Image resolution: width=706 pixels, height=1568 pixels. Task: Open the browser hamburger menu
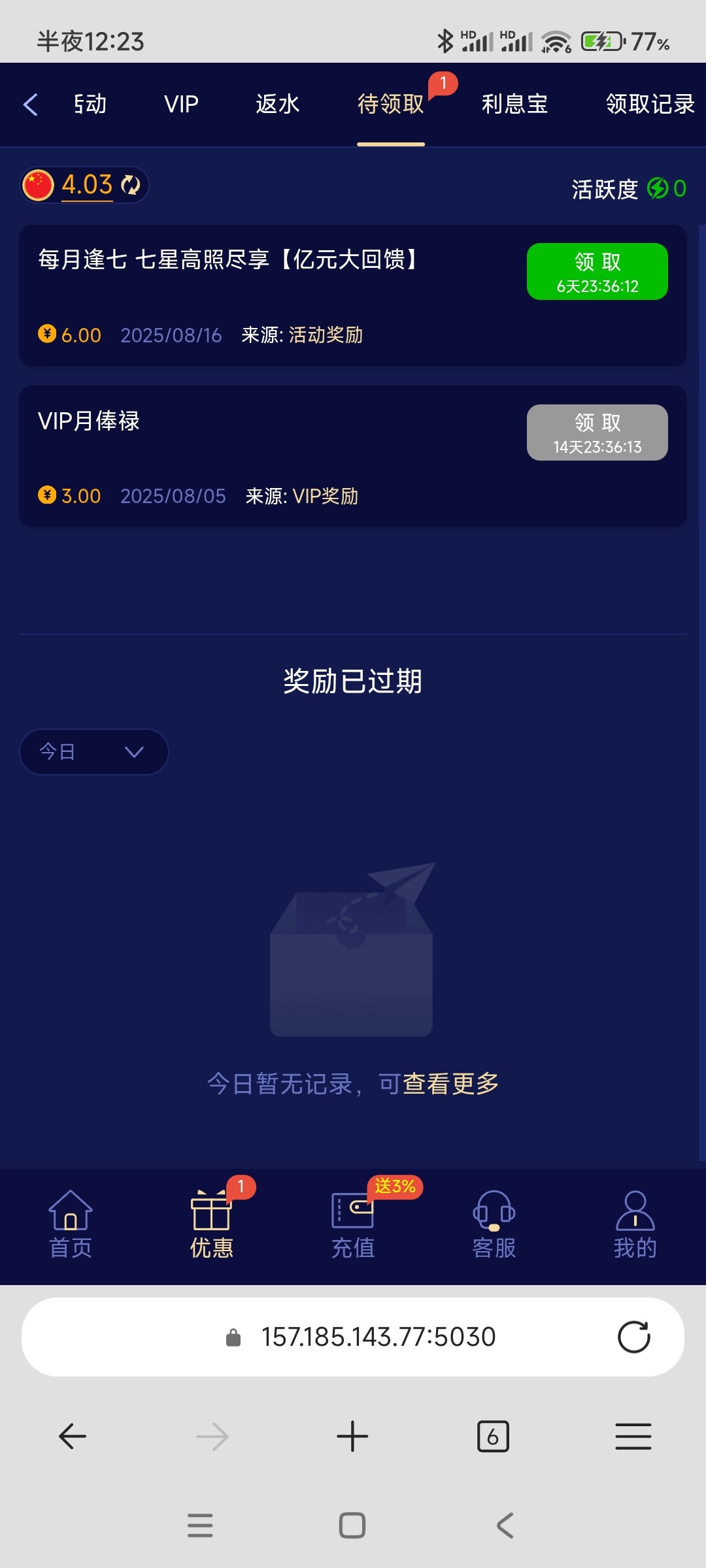(x=633, y=1437)
